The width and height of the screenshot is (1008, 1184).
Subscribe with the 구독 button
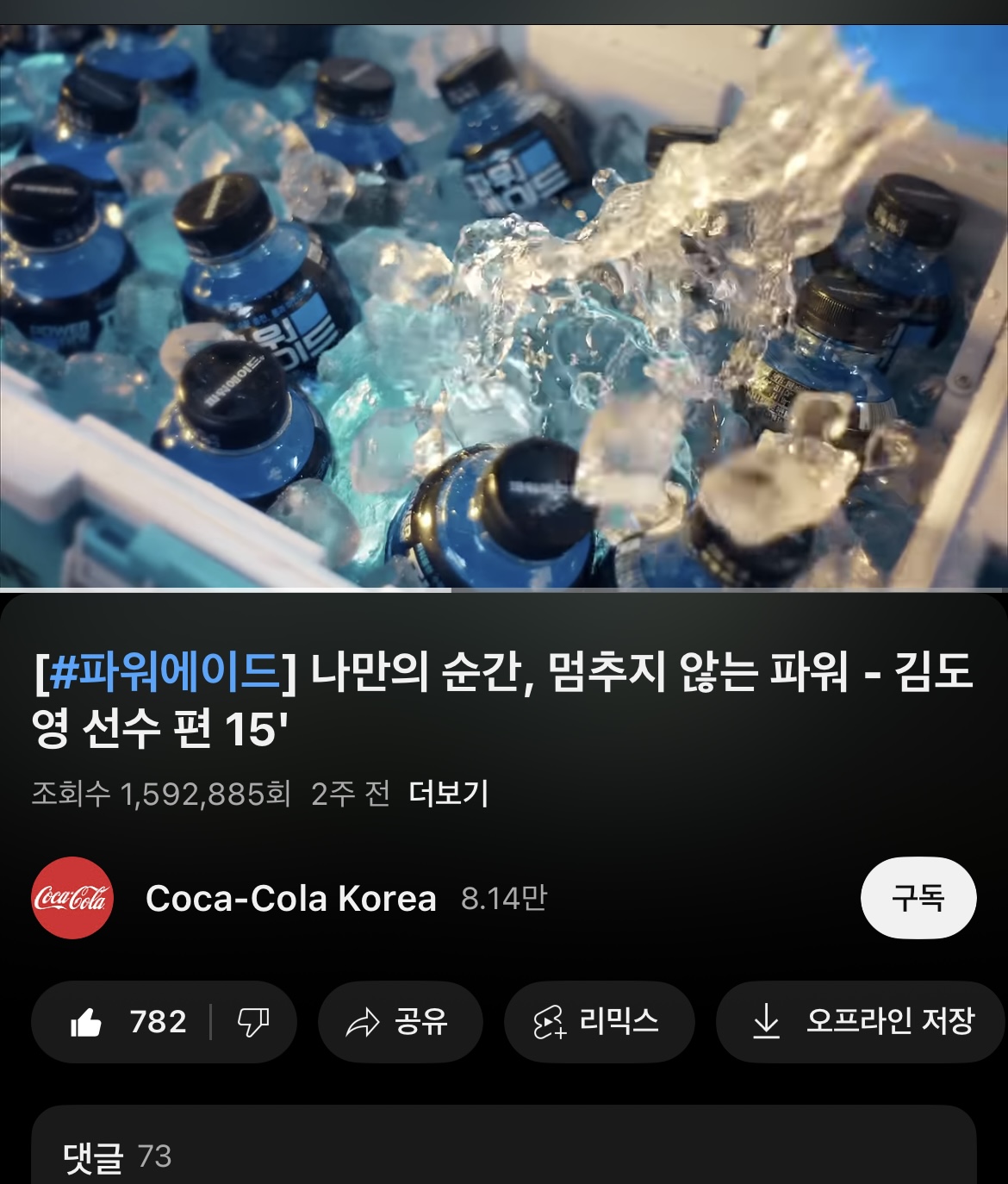click(x=918, y=898)
